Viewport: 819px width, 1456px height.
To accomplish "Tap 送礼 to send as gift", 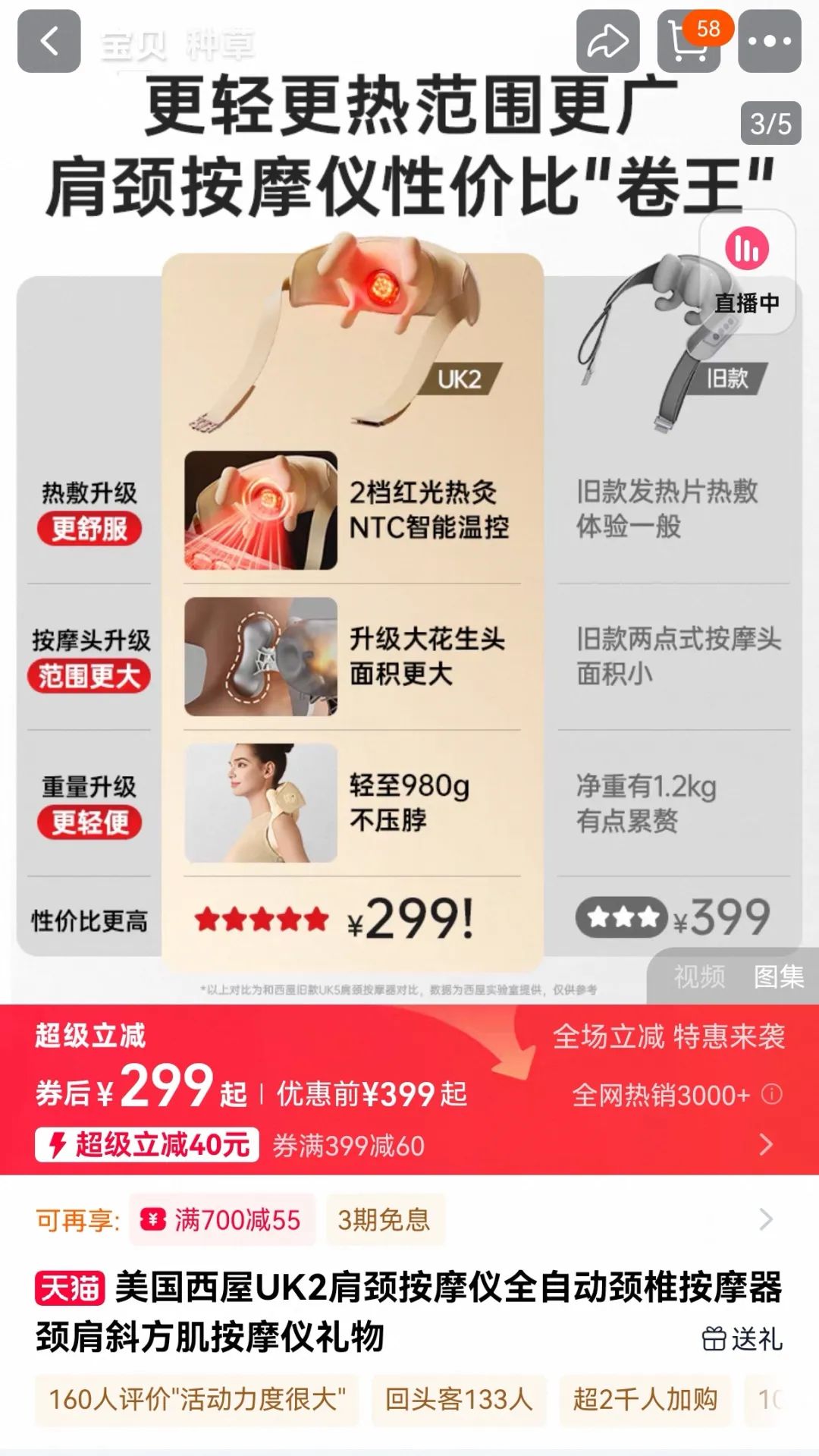I will (x=742, y=1339).
